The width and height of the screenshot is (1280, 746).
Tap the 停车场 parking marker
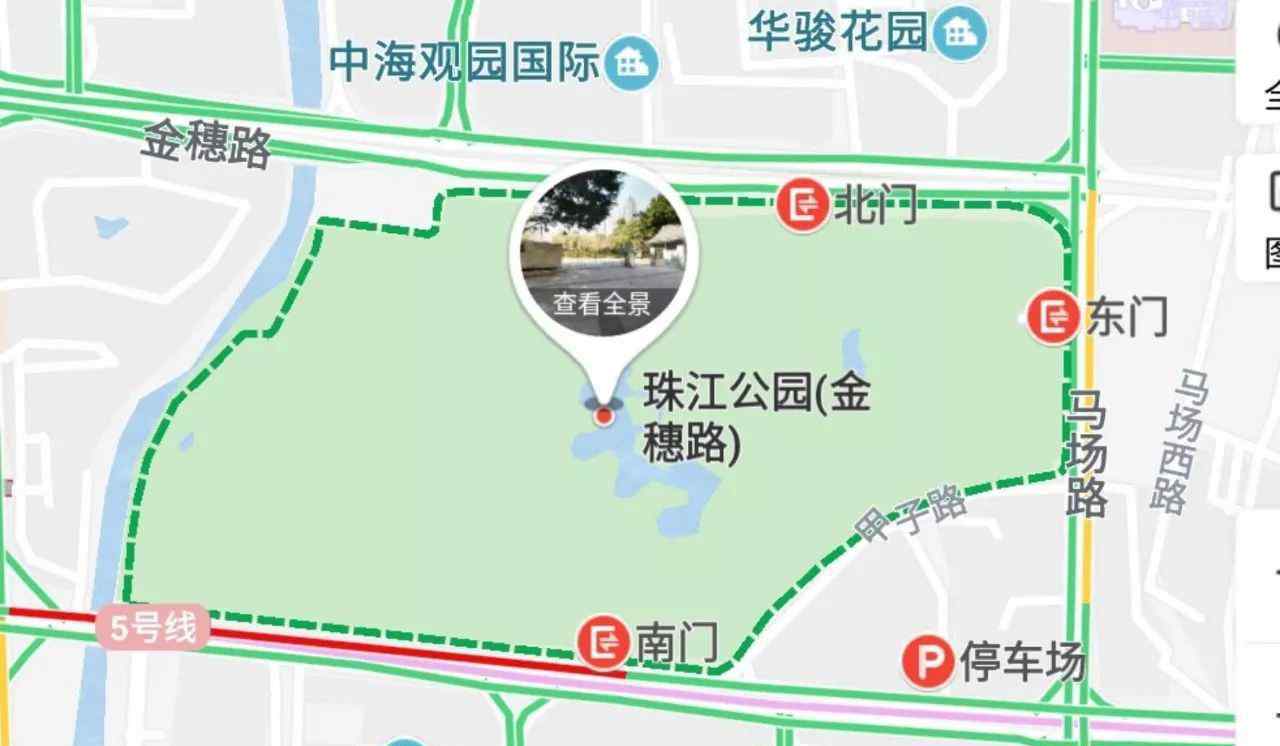click(x=928, y=662)
